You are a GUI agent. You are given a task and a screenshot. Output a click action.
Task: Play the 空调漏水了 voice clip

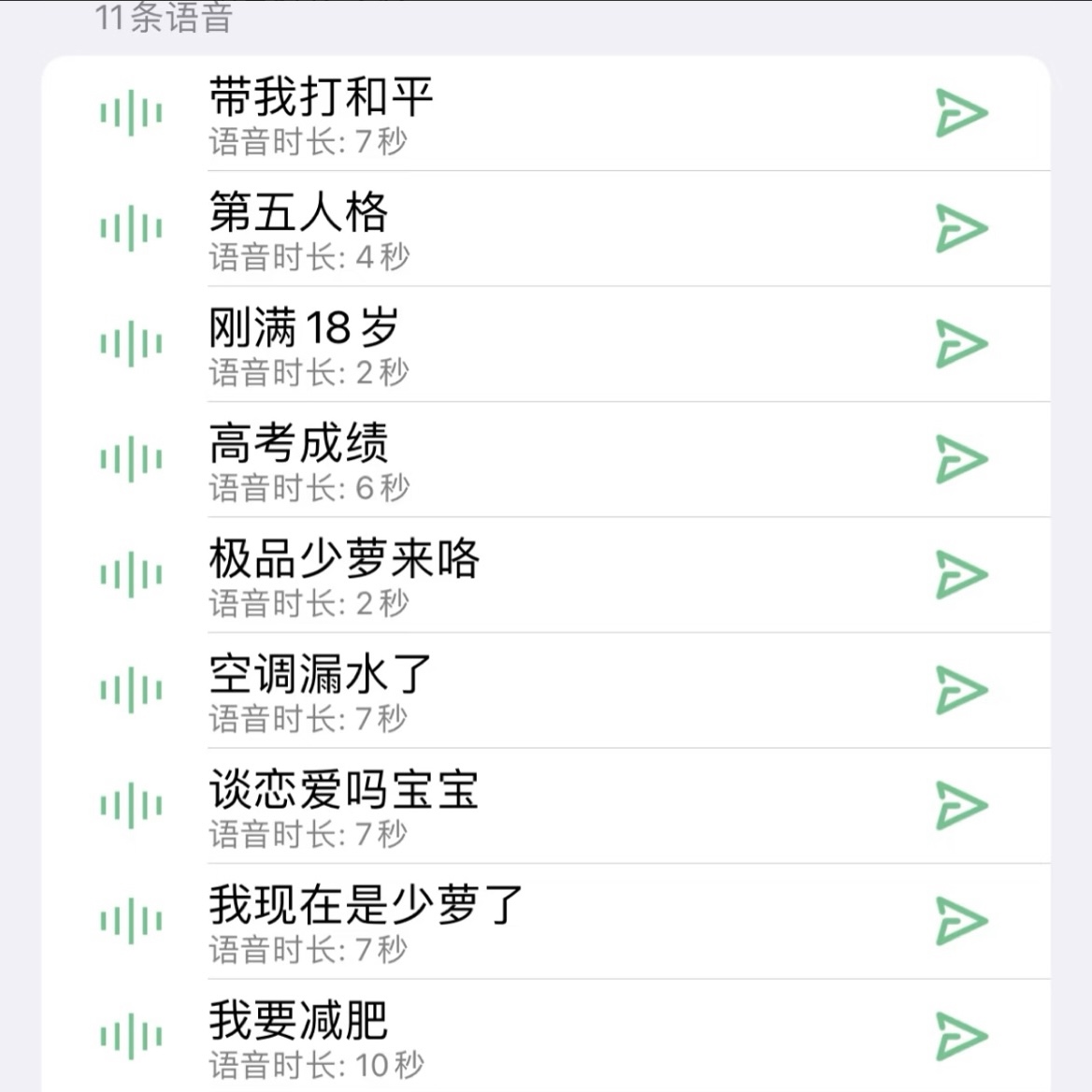pos(131,690)
